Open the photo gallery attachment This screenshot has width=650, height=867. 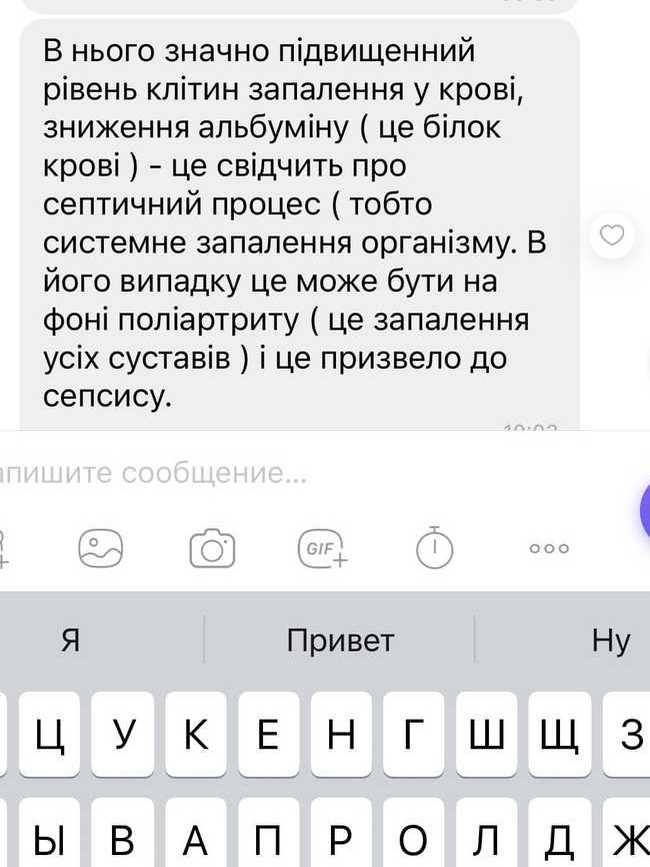pos(101,548)
